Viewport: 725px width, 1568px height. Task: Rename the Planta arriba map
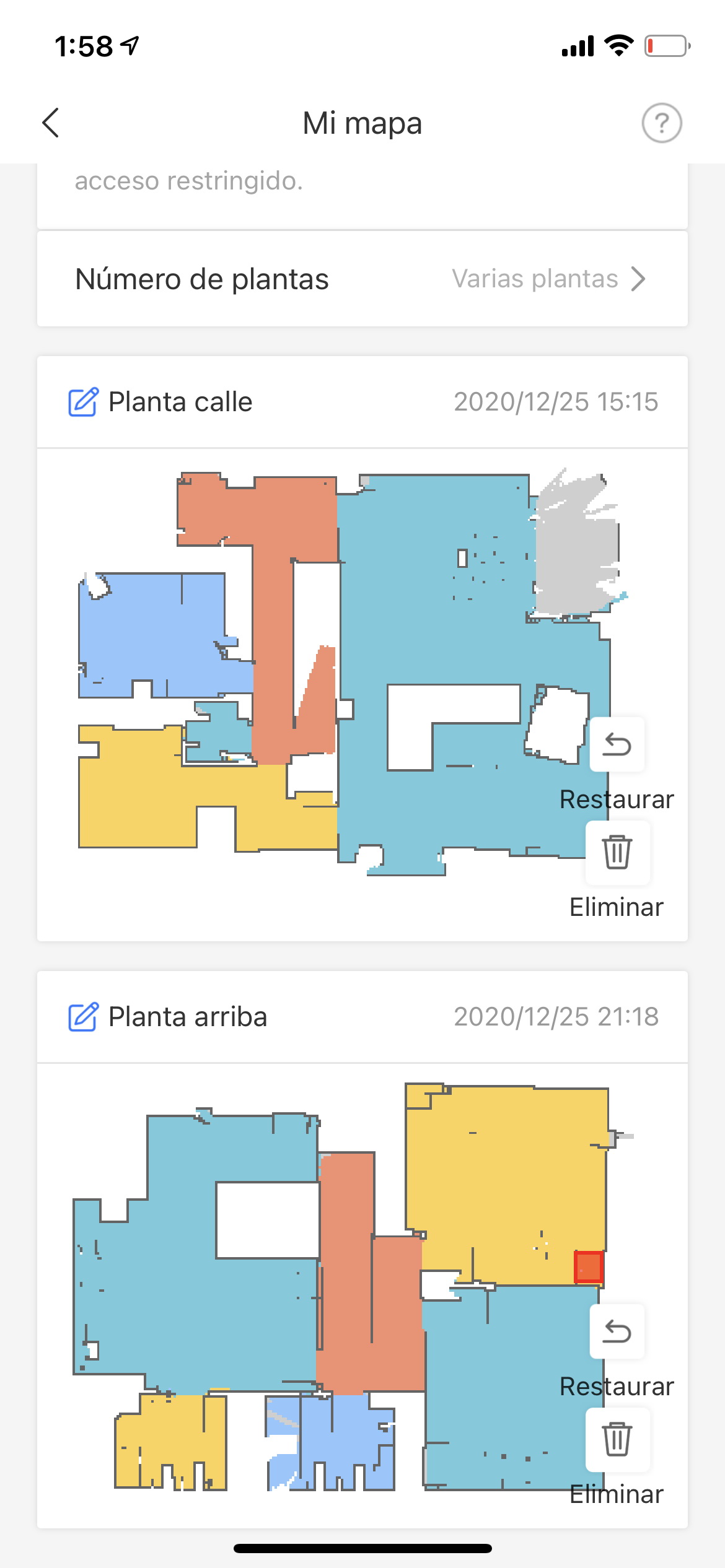pos(82,1017)
